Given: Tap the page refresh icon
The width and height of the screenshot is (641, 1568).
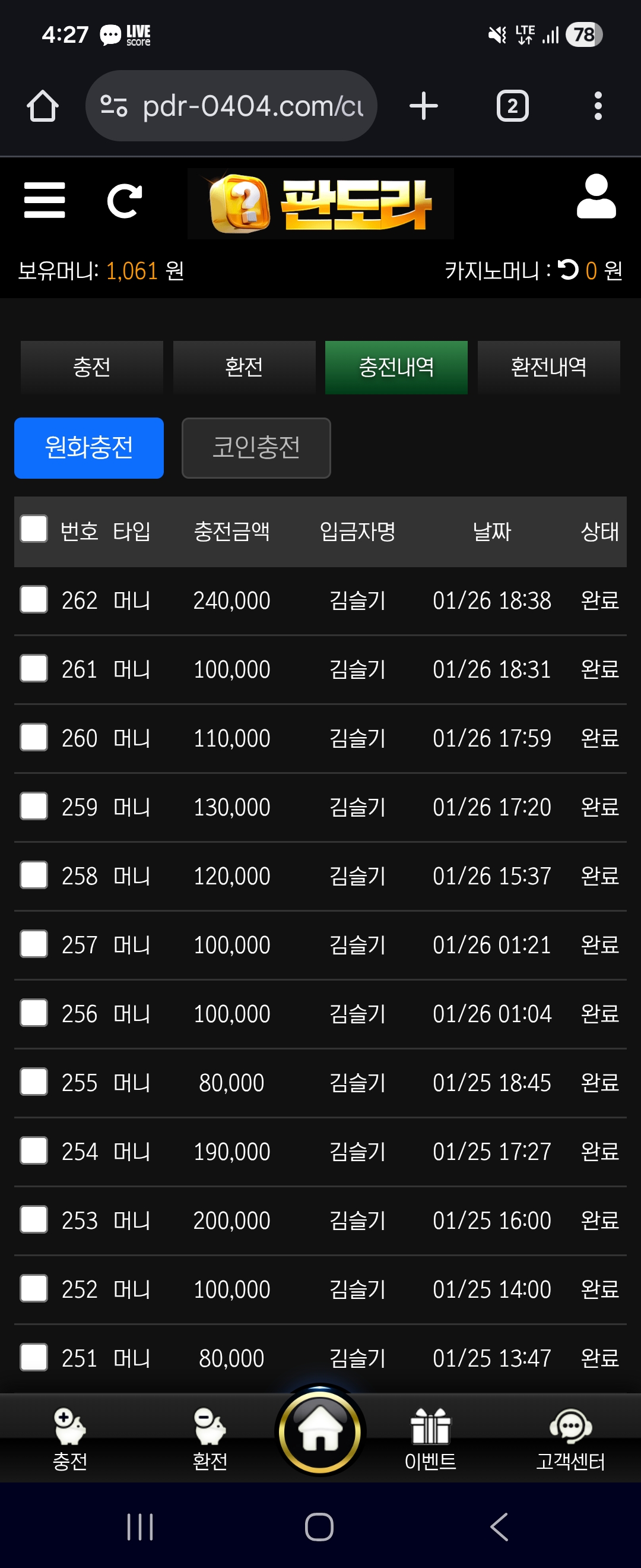Looking at the screenshot, I should [124, 201].
